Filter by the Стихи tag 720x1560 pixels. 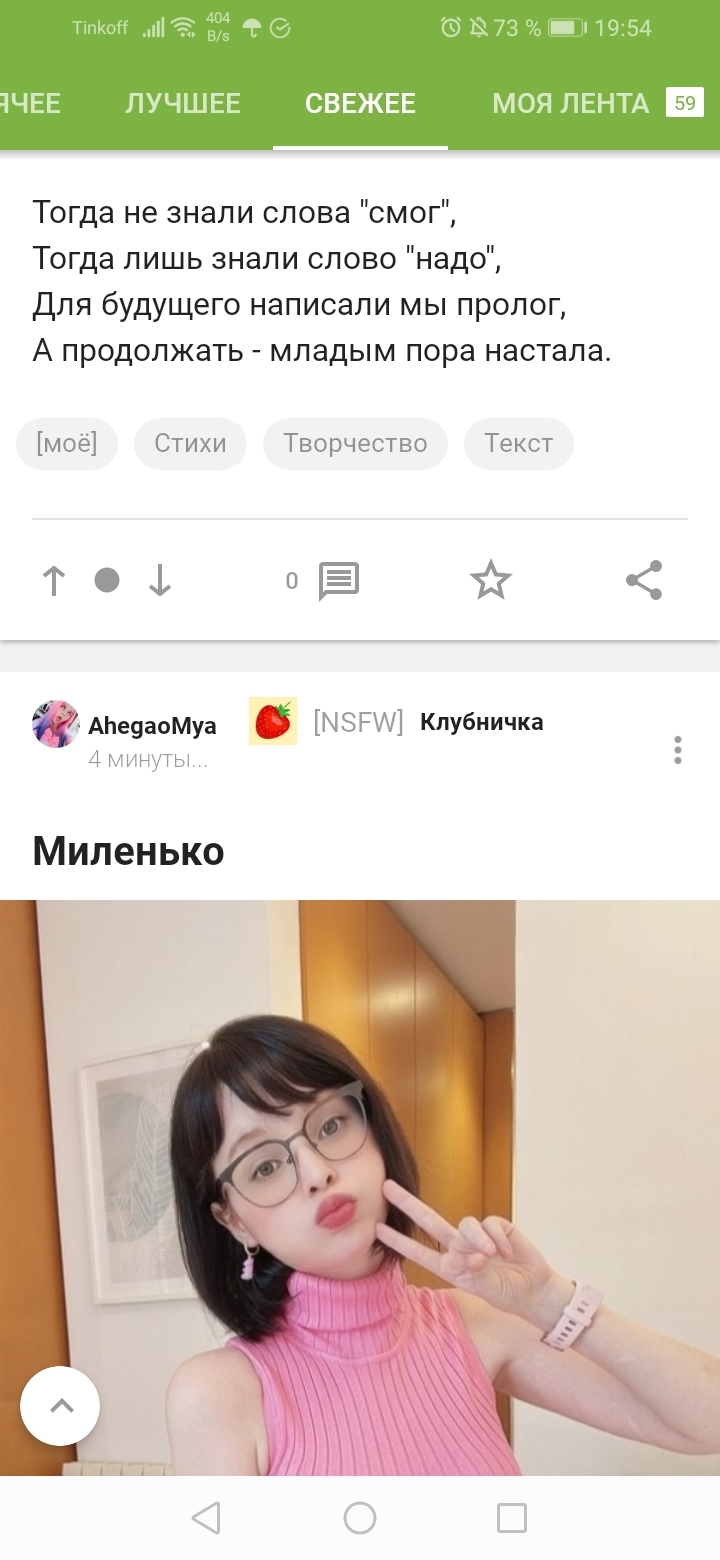pos(190,443)
